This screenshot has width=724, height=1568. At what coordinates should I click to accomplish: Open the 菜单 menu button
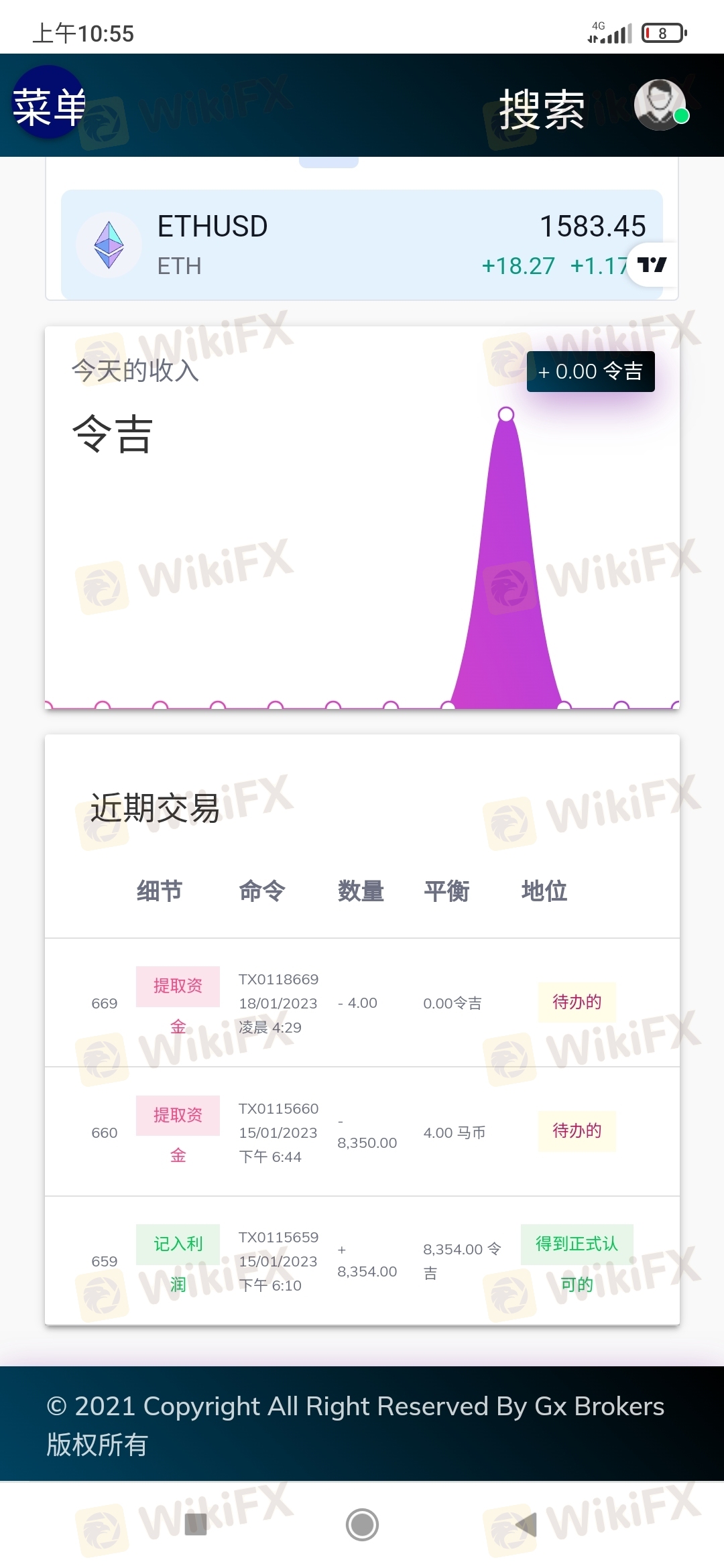pos(48,105)
